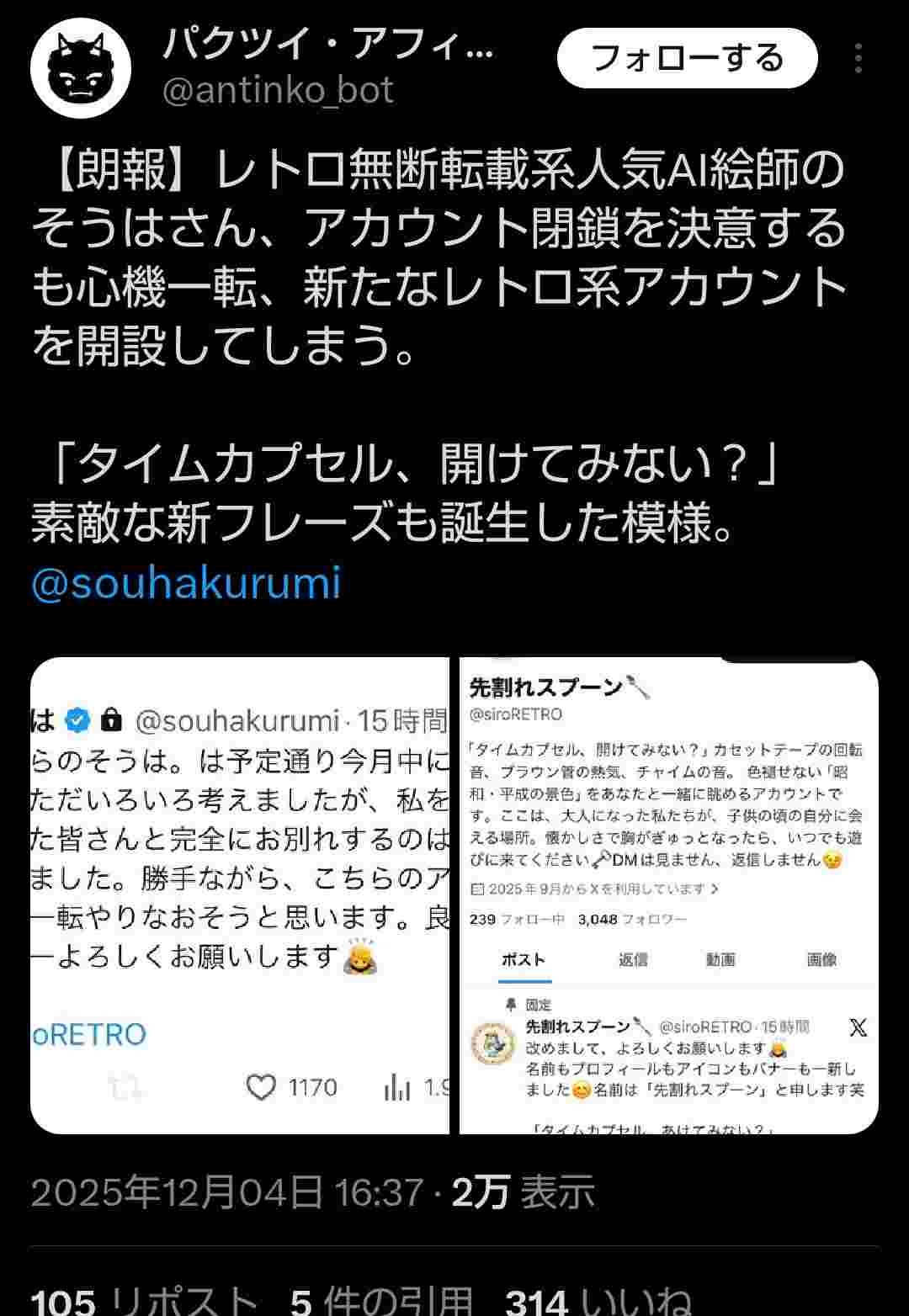This screenshot has height=1316, width=909.
Task: Open the post's three-dot overflow menu
Action: (x=858, y=59)
